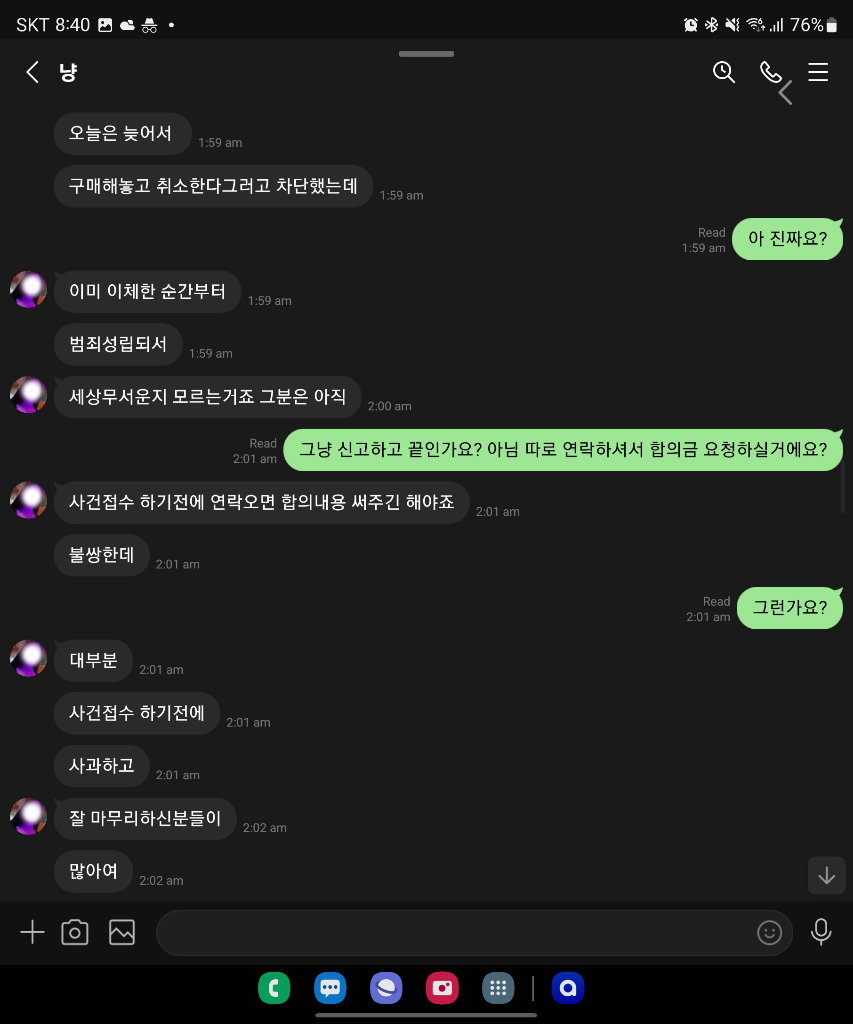
Task: Open camera to take a photo
Action: [75, 932]
